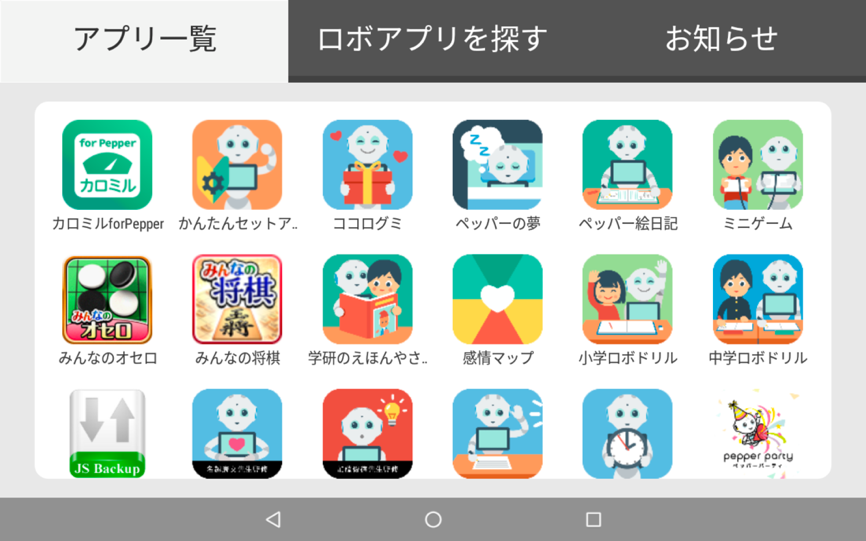Launch ペッパー絵日記 app

point(627,165)
